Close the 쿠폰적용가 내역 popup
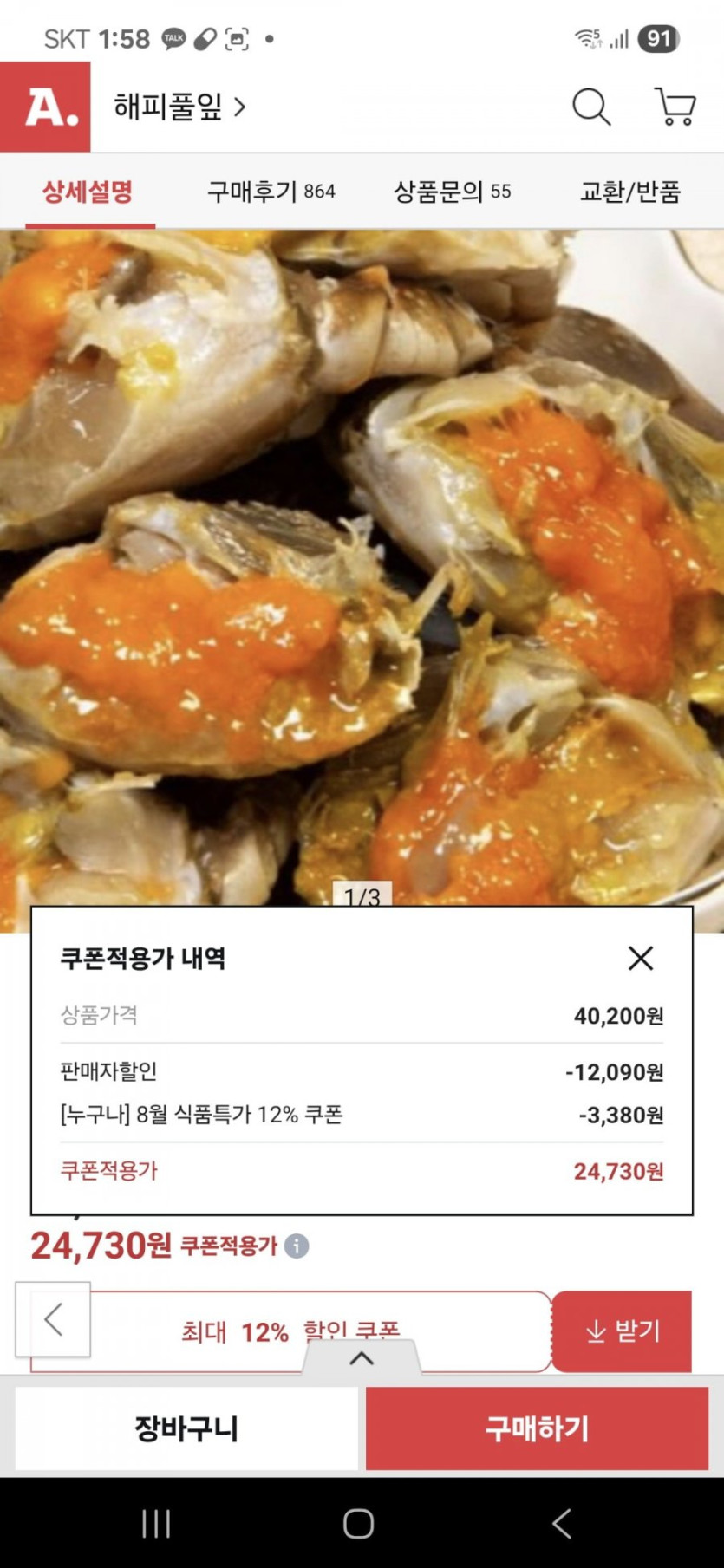The height and width of the screenshot is (1568, 724). [x=641, y=958]
